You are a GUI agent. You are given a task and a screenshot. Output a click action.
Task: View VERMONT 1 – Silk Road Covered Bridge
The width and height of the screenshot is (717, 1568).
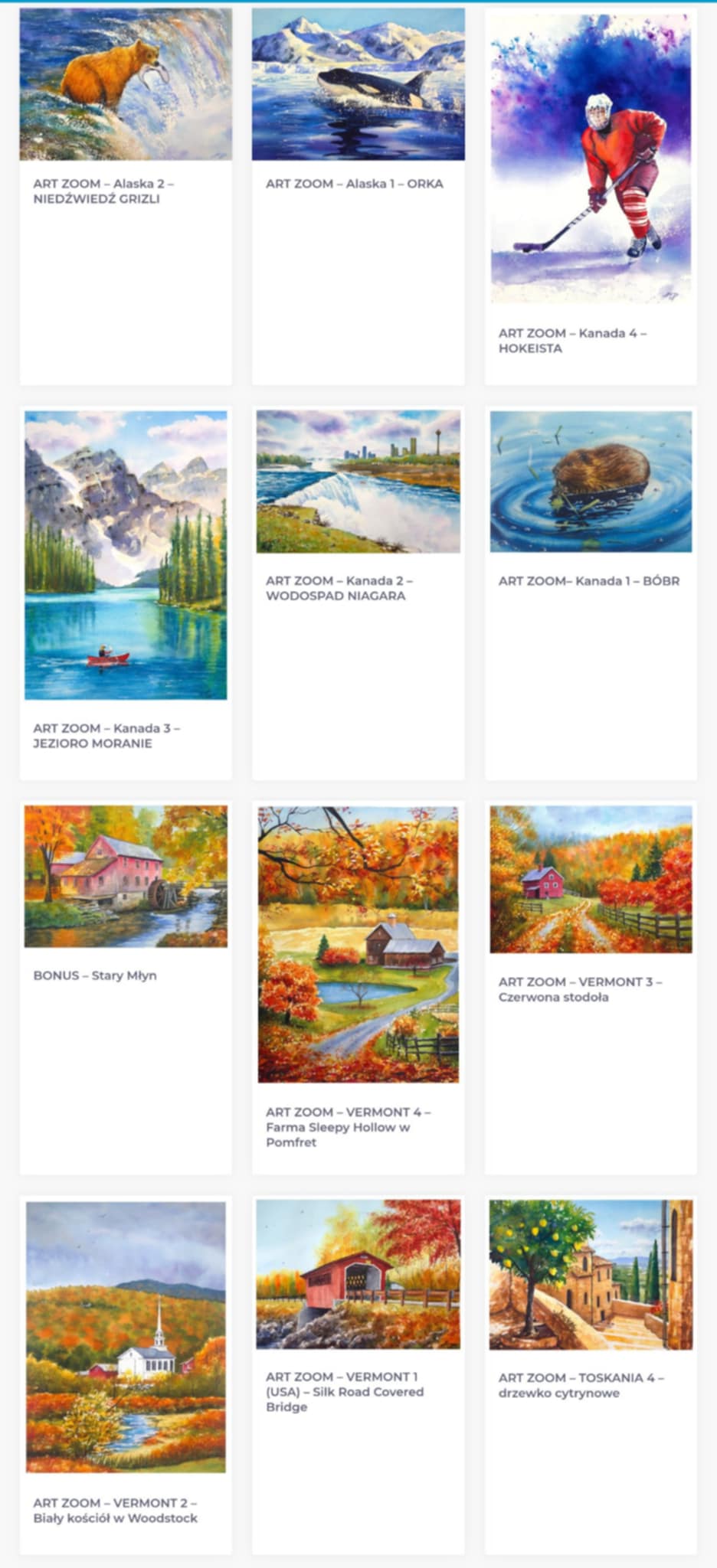[358, 1274]
